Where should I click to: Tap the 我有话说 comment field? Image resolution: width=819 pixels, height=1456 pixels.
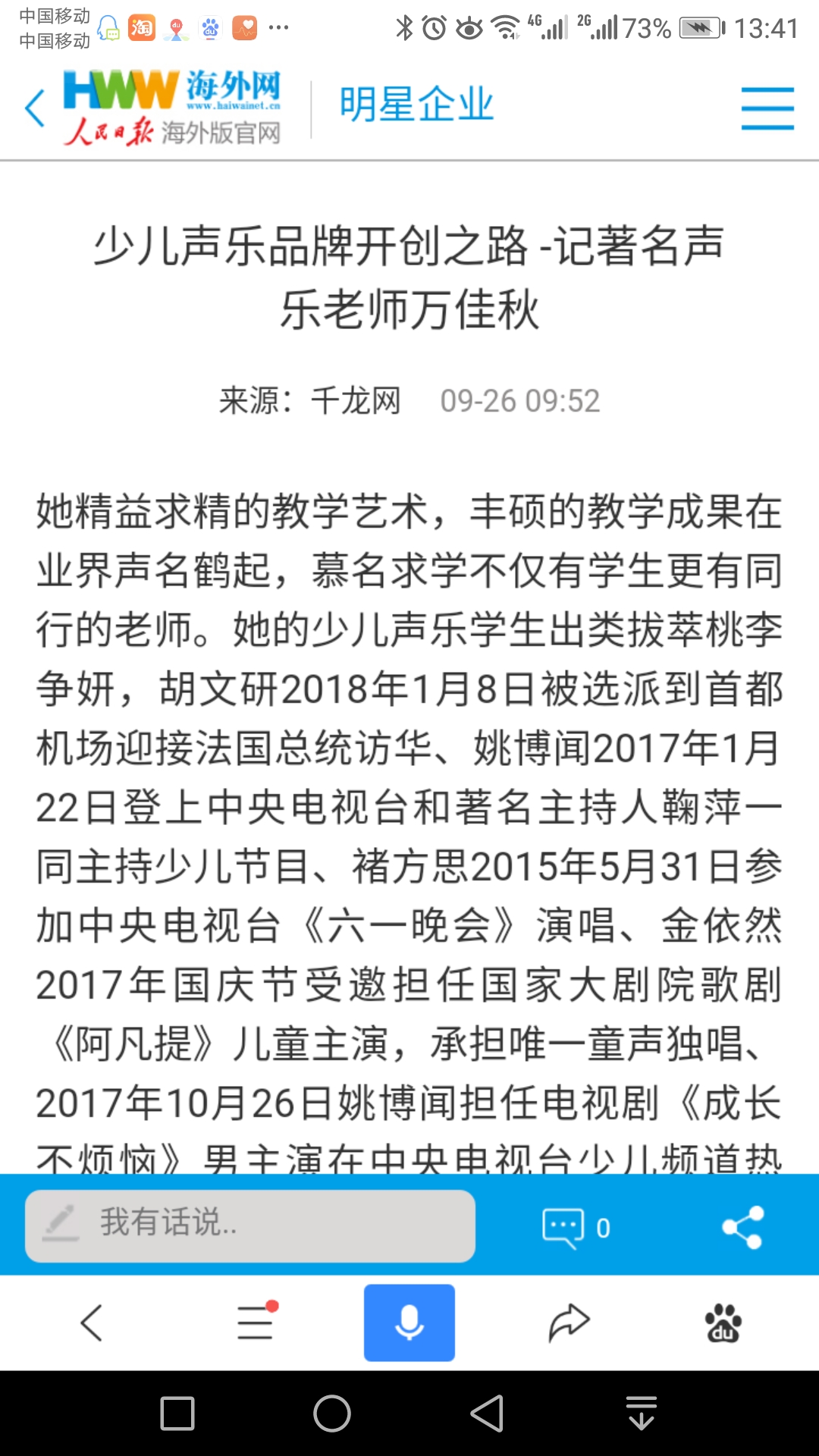[250, 1225]
